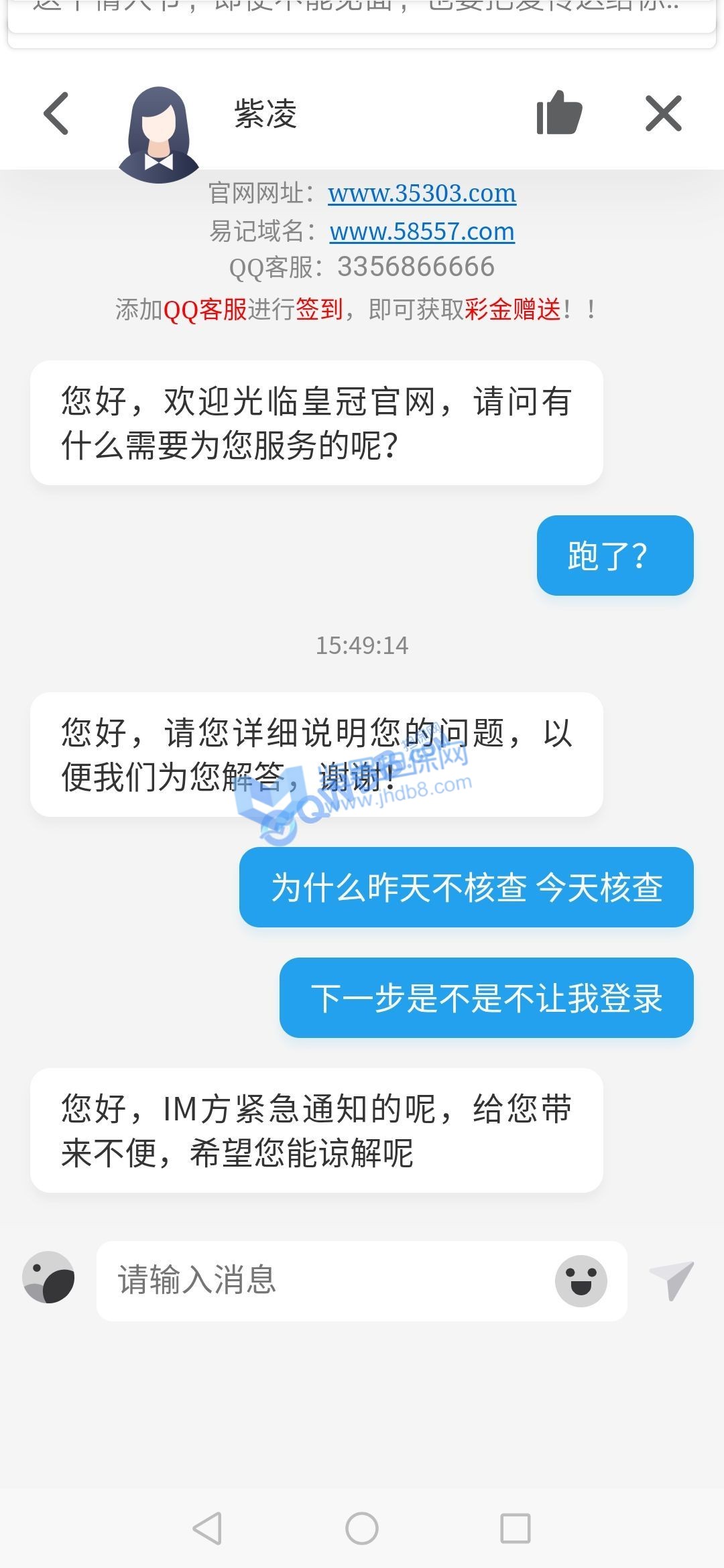Screen dimensions: 724x1568
Task: Open the www.35303.com link
Action: 422,194
